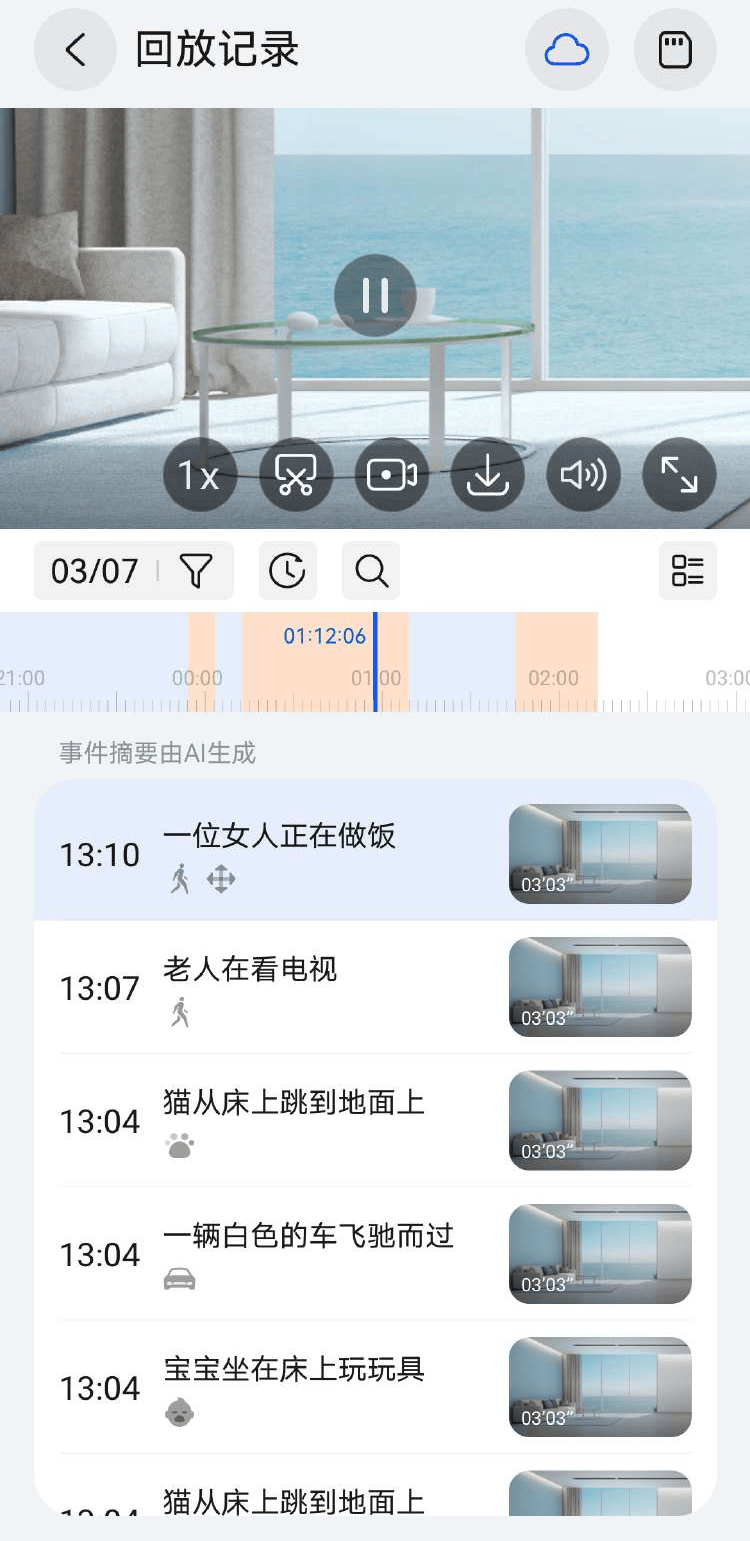Enter fullscreen video mode

(x=680, y=475)
